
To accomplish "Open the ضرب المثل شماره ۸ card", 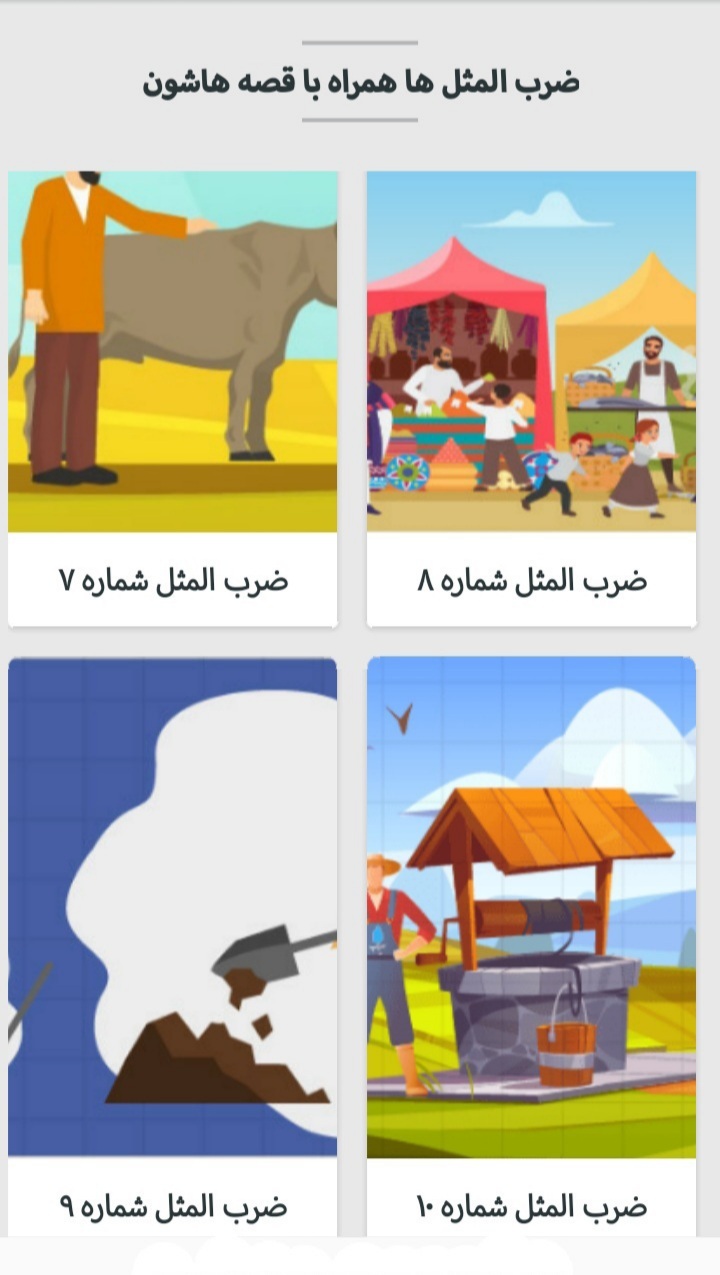I will pos(531,400).
